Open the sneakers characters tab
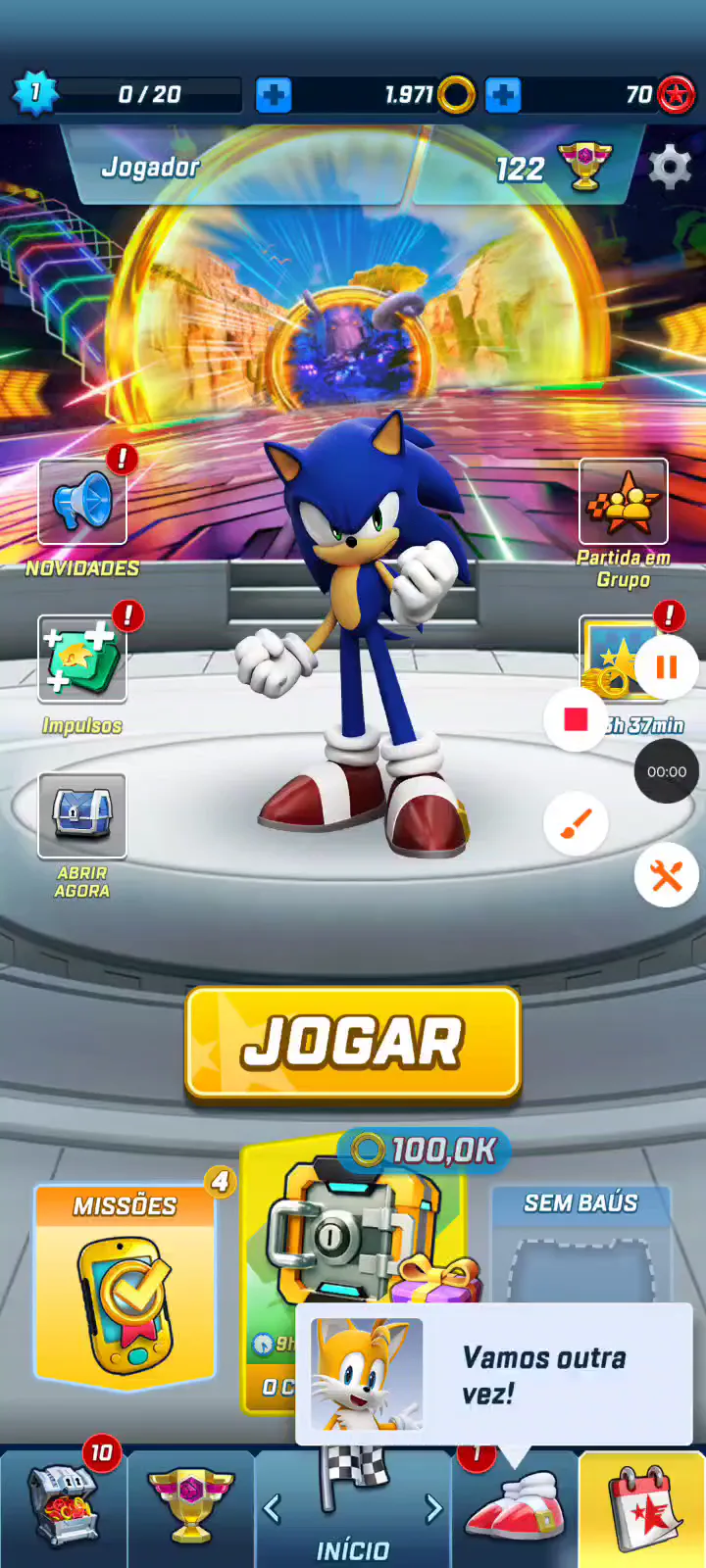The height and width of the screenshot is (1568, 706). [x=515, y=1509]
